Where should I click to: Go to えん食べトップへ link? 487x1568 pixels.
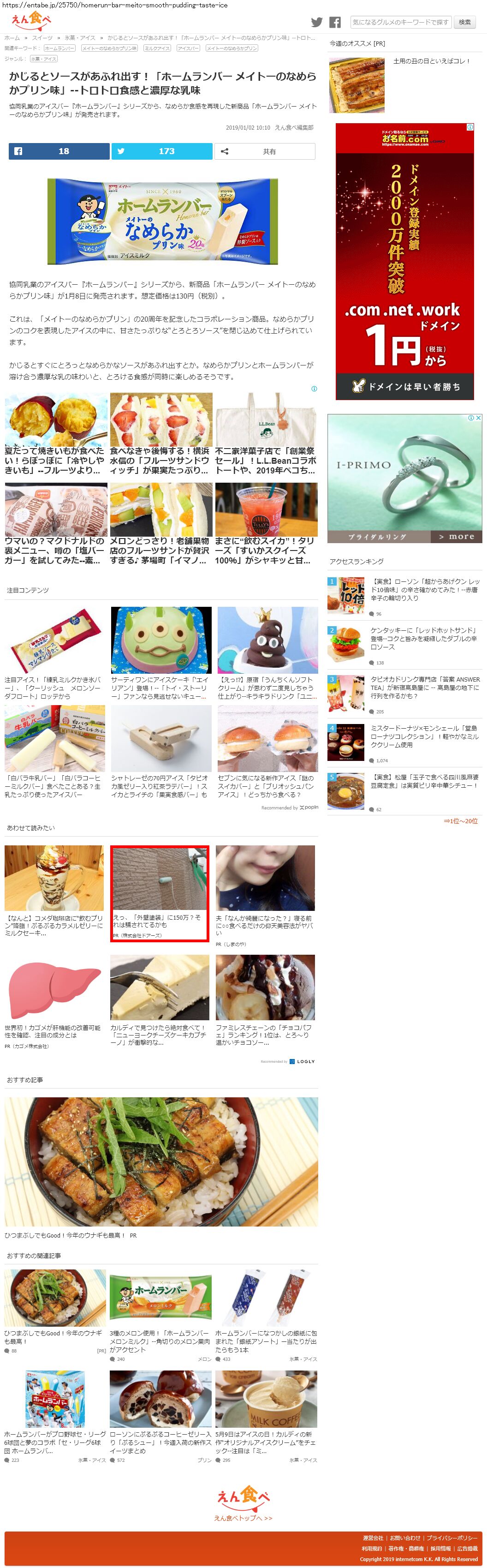pos(243,1518)
